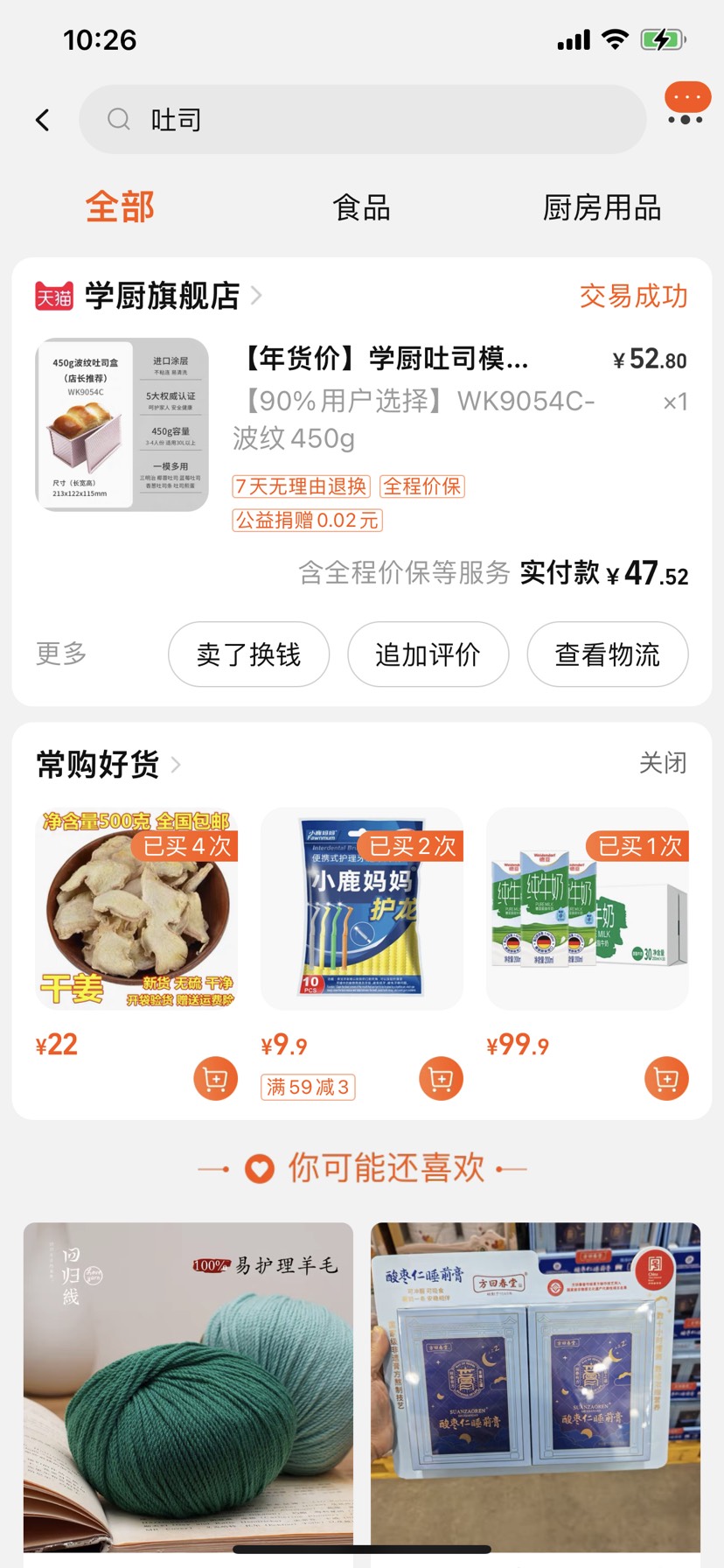Add the ¥99.9 纯牛奶 to cart

coord(666,1079)
